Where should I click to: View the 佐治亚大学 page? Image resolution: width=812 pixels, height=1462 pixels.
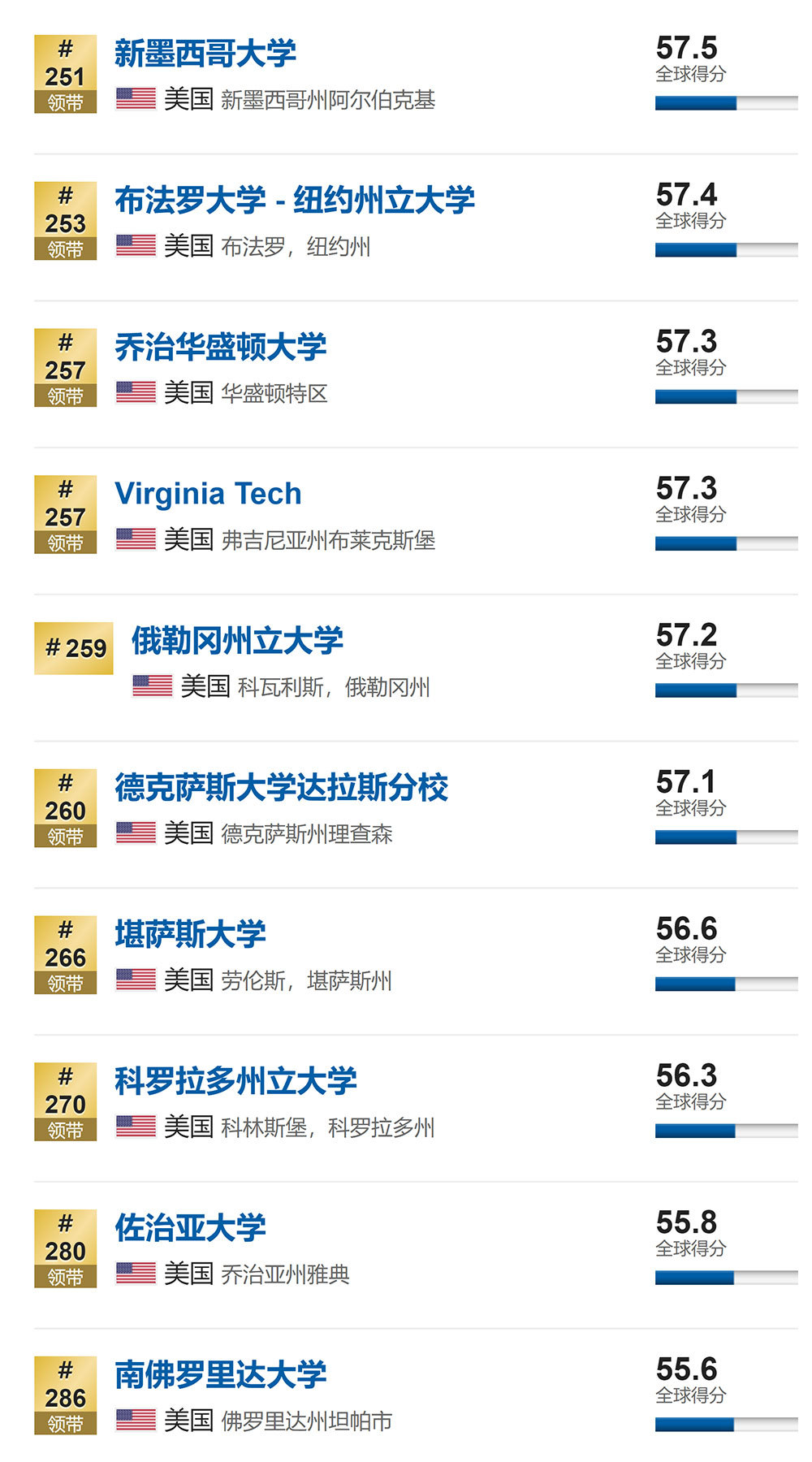tap(190, 1228)
